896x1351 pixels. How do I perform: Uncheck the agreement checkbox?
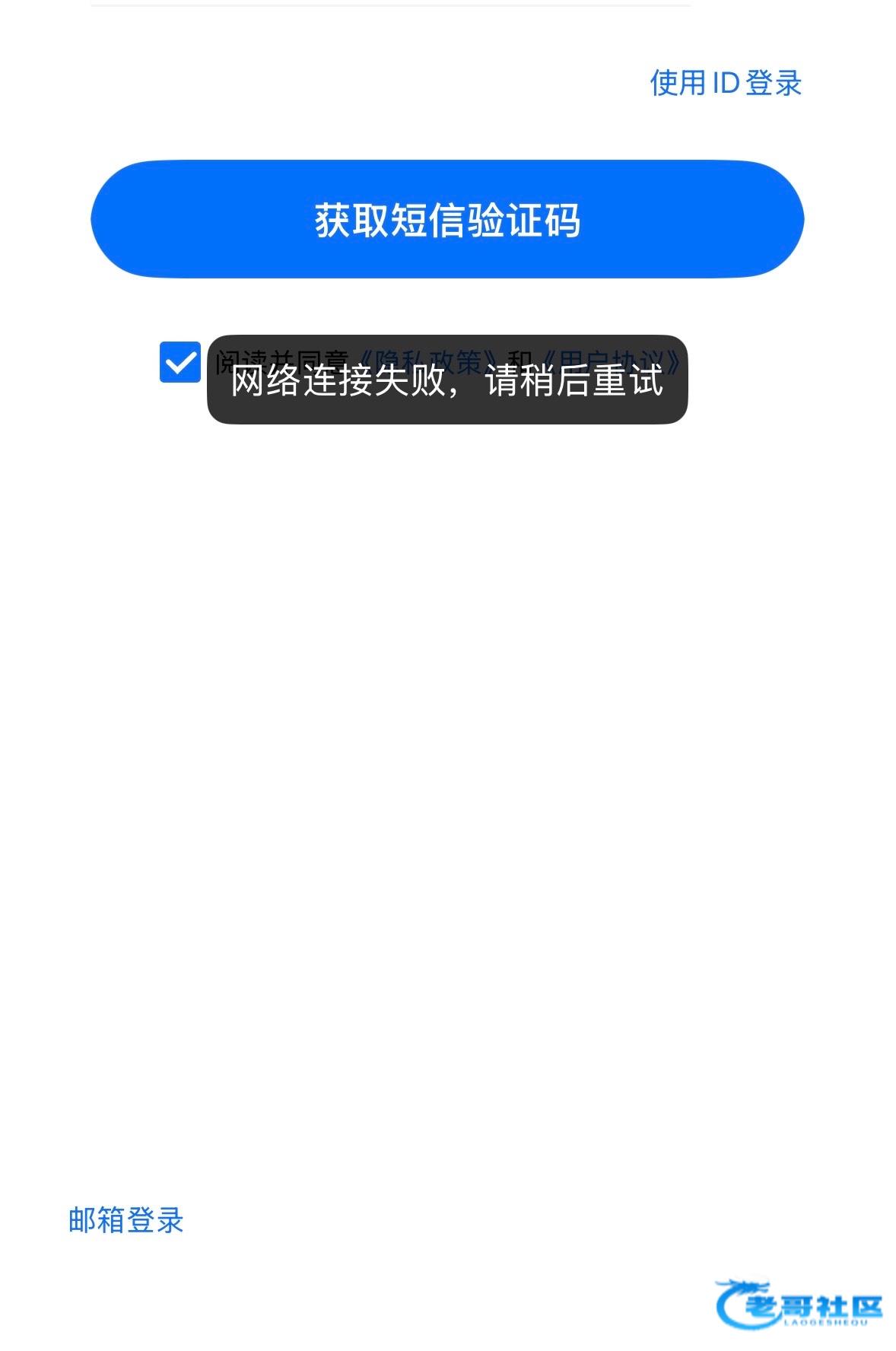coord(180,362)
